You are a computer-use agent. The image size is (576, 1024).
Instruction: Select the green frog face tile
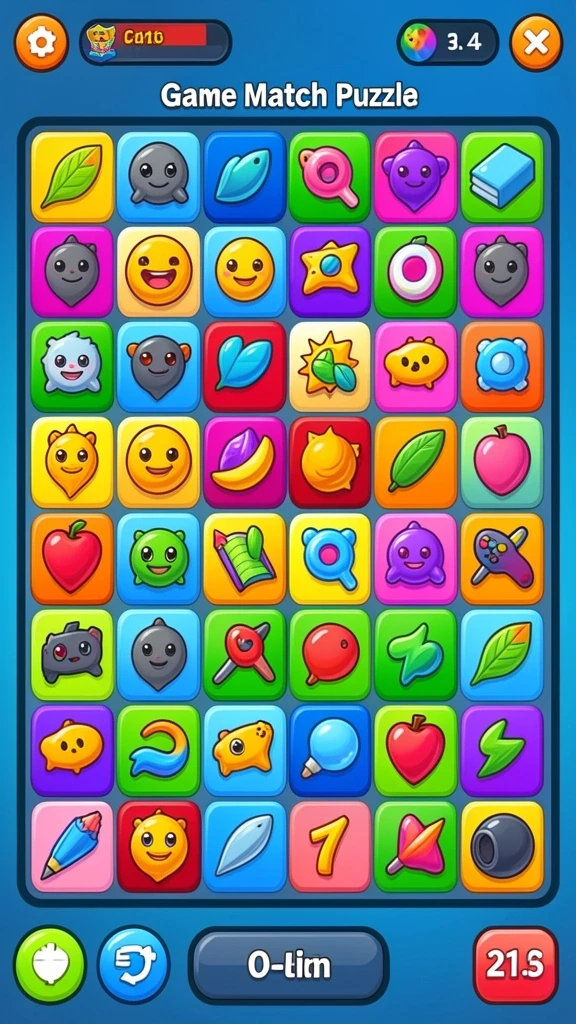[x=158, y=558]
